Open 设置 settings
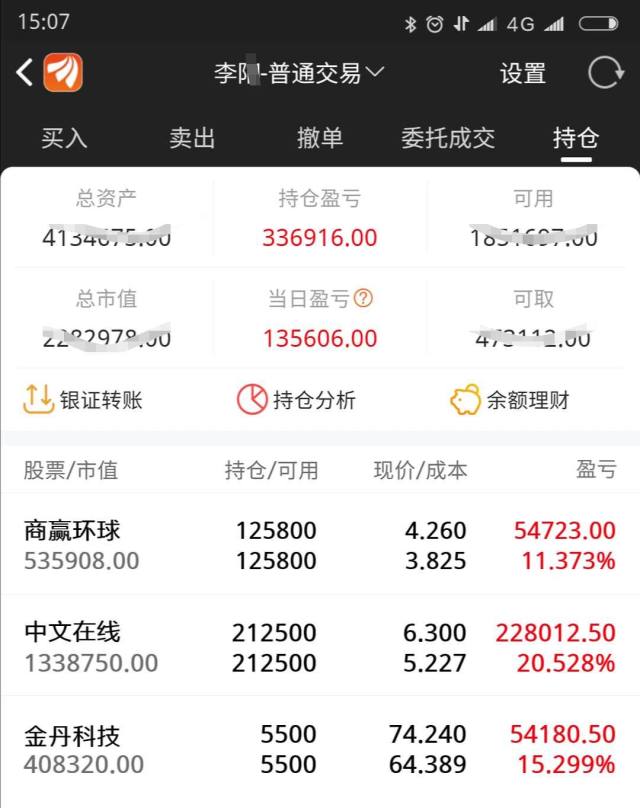The image size is (640, 808). point(523,73)
